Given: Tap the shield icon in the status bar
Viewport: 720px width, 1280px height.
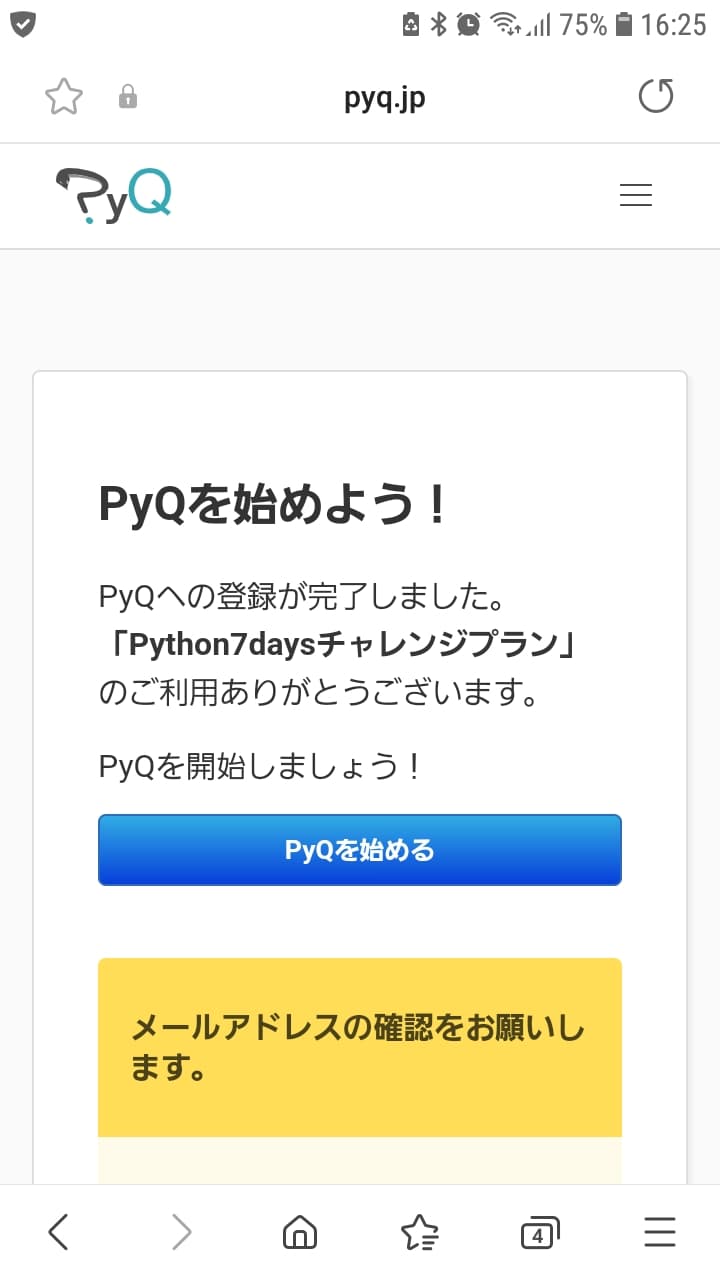Looking at the screenshot, I should click(x=24, y=25).
